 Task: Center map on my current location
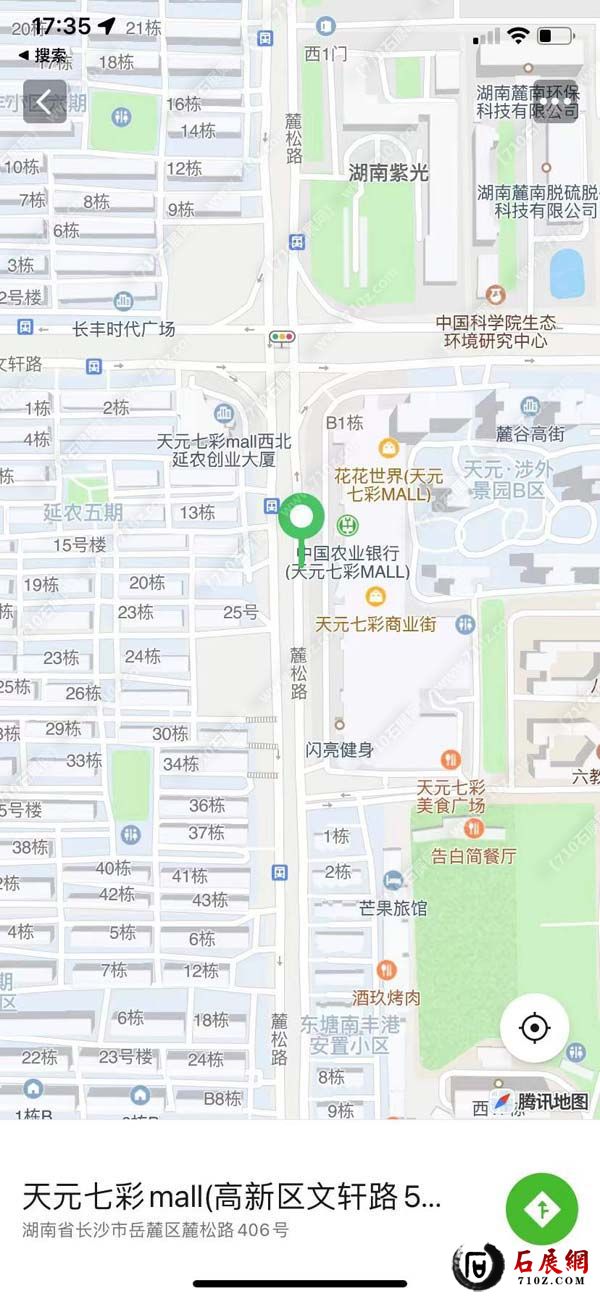(534, 1027)
